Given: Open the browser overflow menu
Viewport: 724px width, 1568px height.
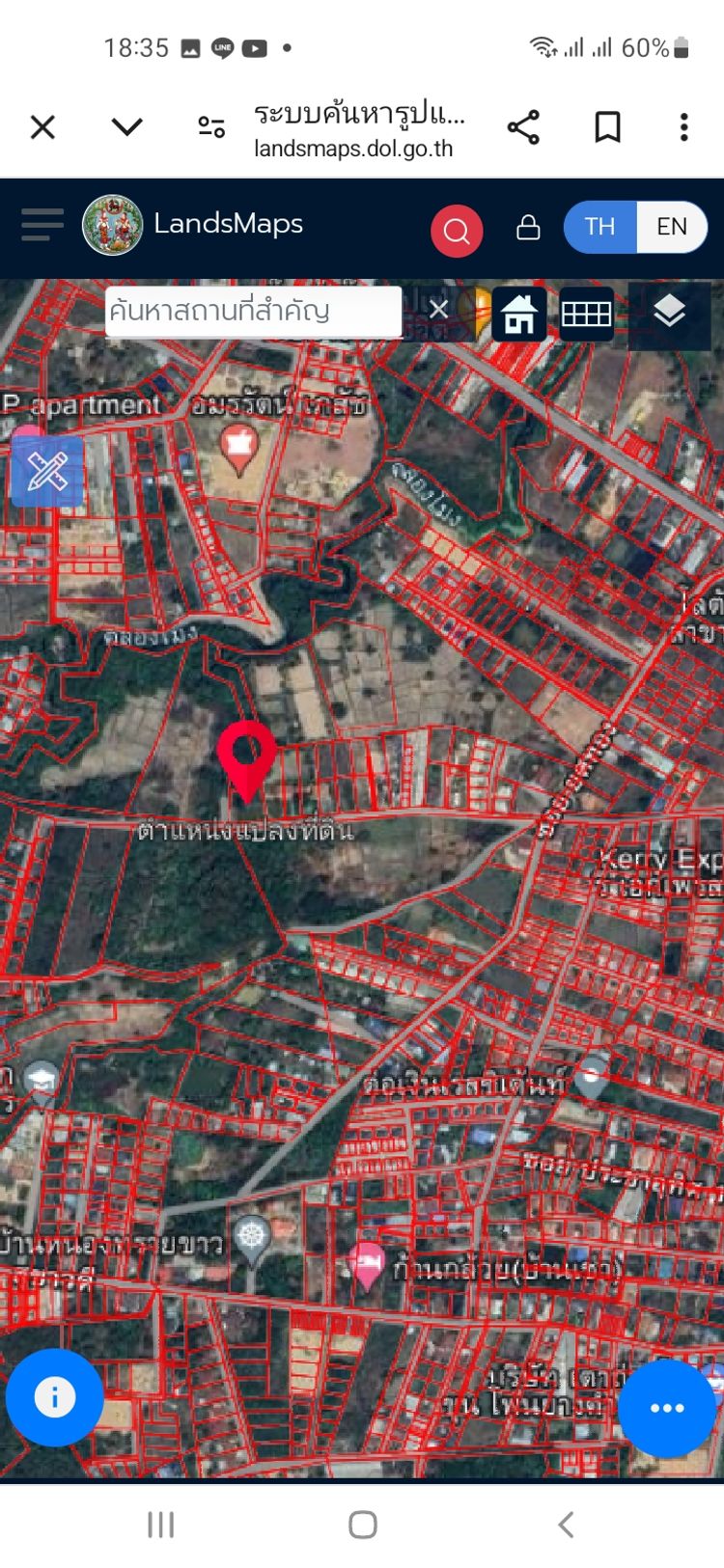Looking at the screenshot, I should [683, 127].
